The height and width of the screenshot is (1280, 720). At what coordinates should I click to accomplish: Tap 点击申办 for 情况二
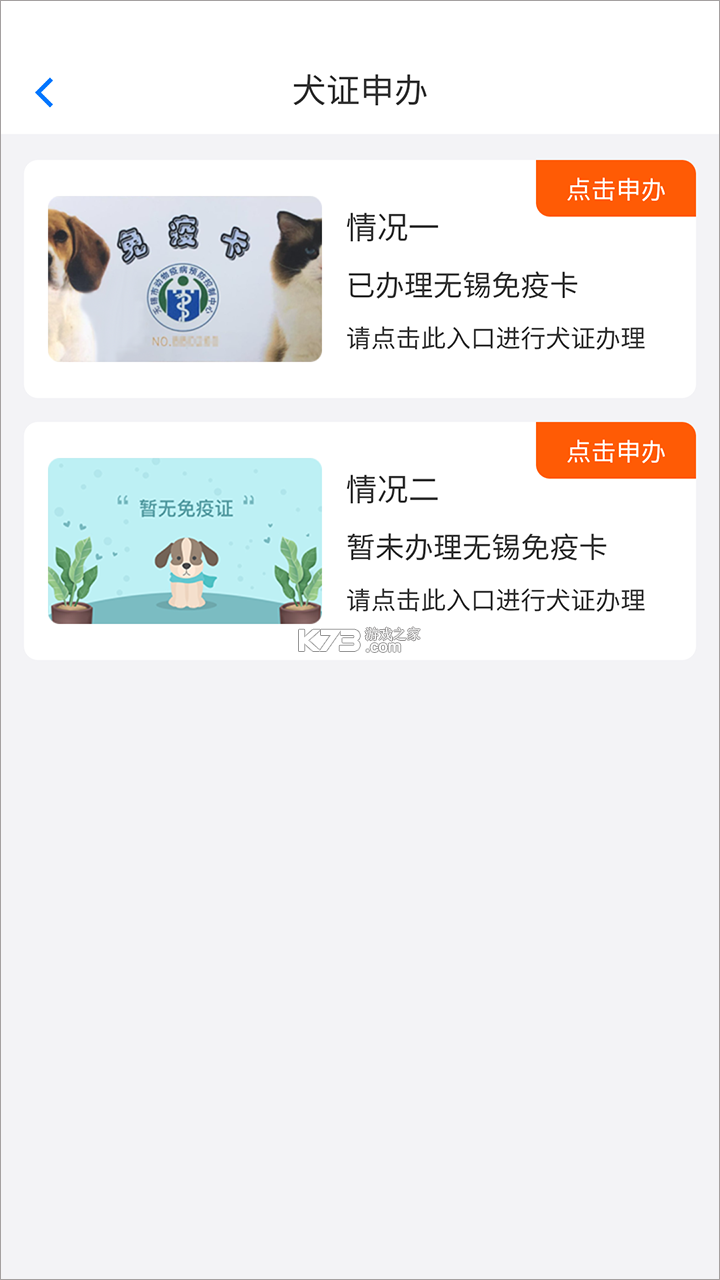pyautogui.click(x=615, y=450)
